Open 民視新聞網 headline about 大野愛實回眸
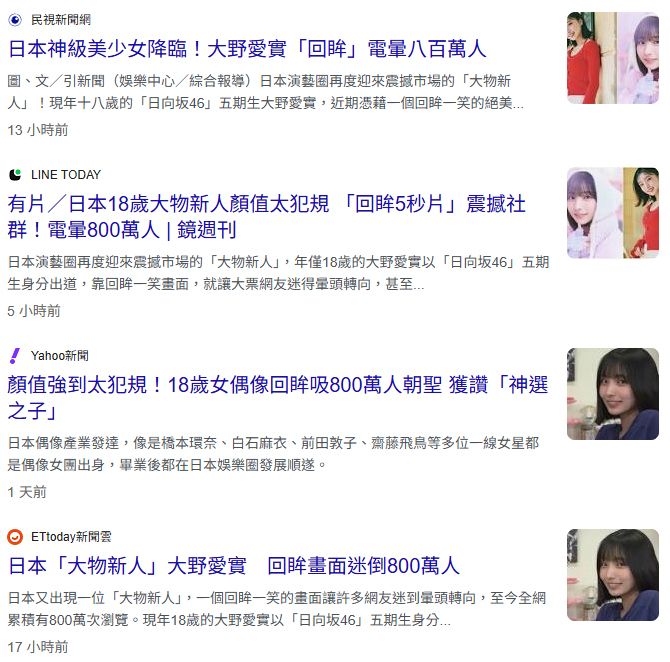670x662 pixels. pos(247,49)
